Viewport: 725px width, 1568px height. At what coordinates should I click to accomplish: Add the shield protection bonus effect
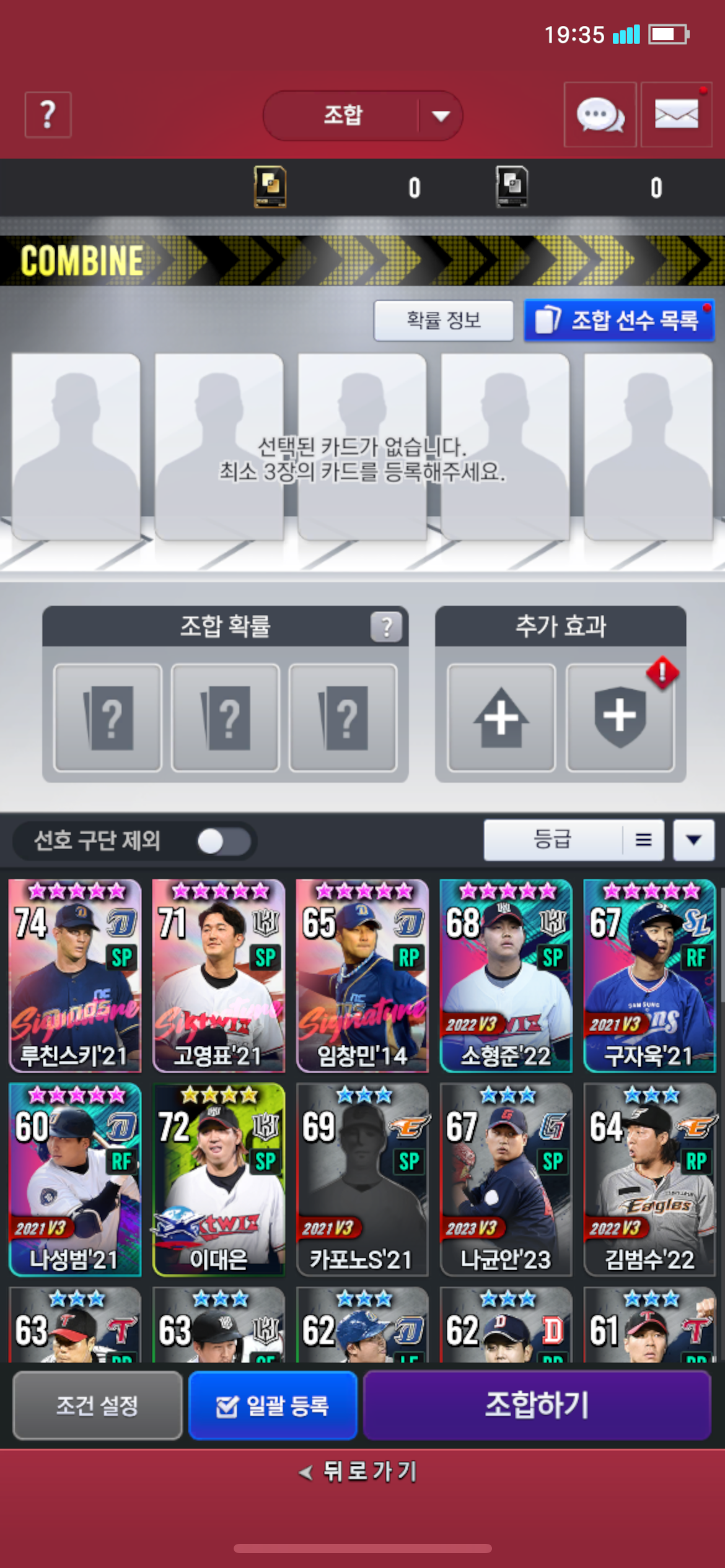tap(620, 718)
